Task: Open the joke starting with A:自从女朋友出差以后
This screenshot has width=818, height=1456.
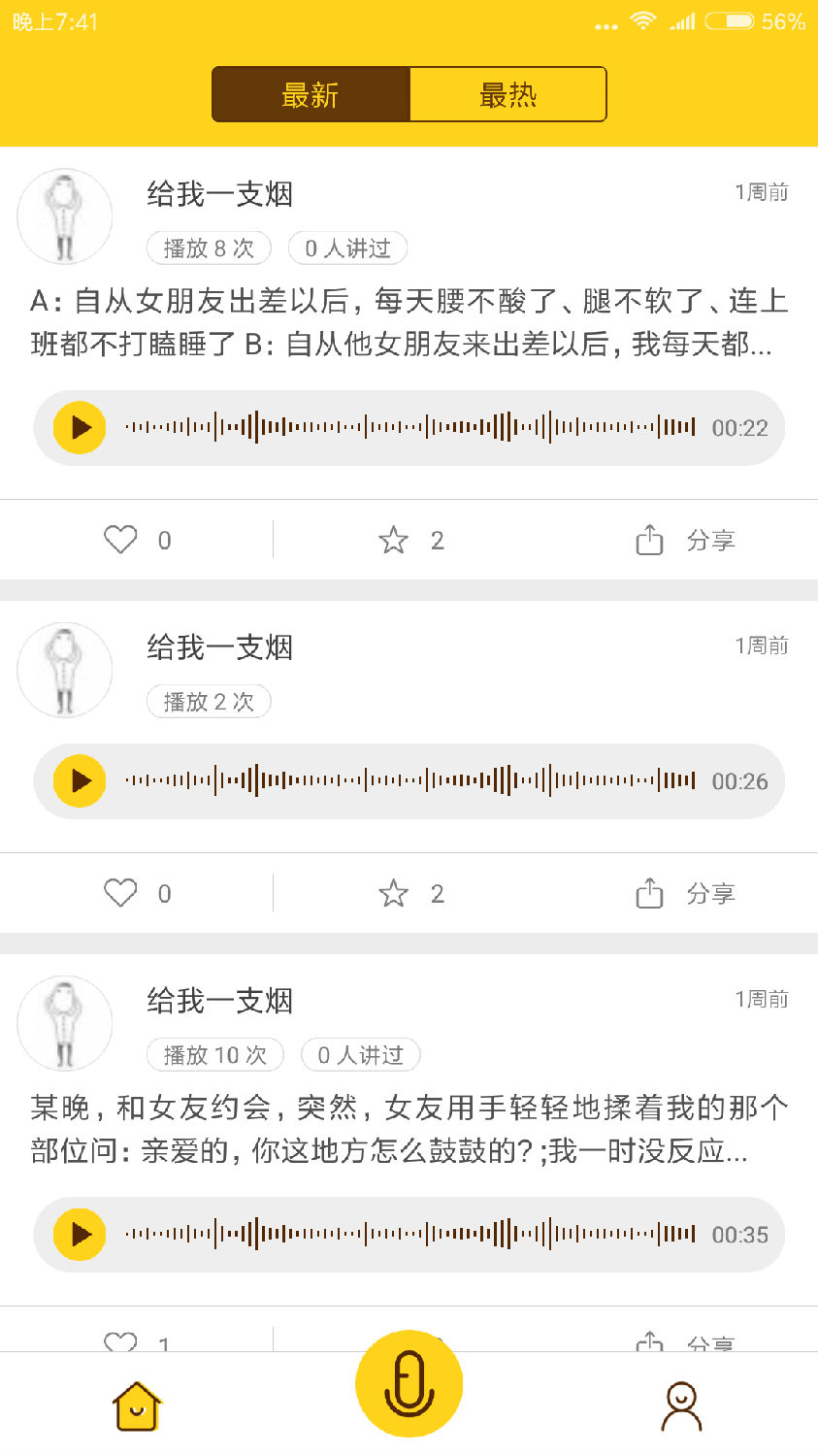Action: (x=409, y=322)
